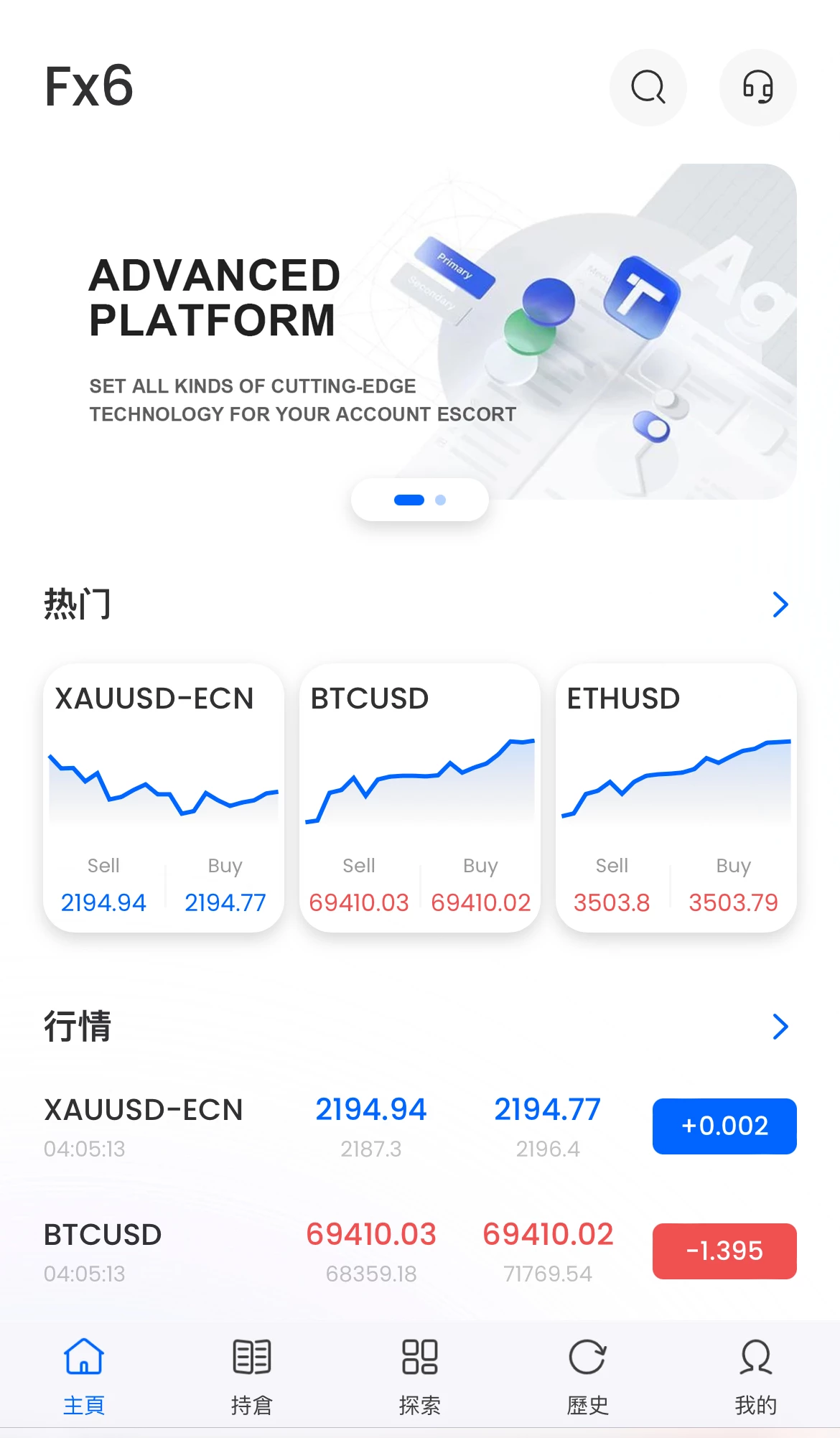Open the search icon
The height and width of the screenshot is (1438, 840).
click(648, 88)
